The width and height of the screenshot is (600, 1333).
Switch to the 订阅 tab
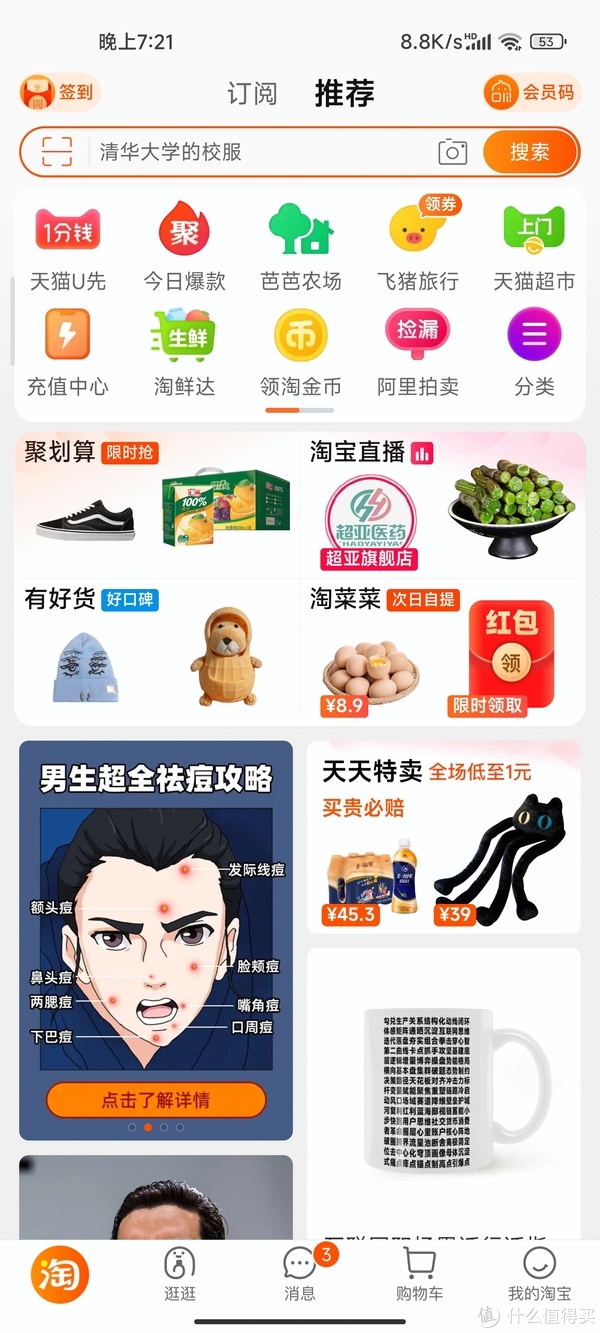click(252, 94)
